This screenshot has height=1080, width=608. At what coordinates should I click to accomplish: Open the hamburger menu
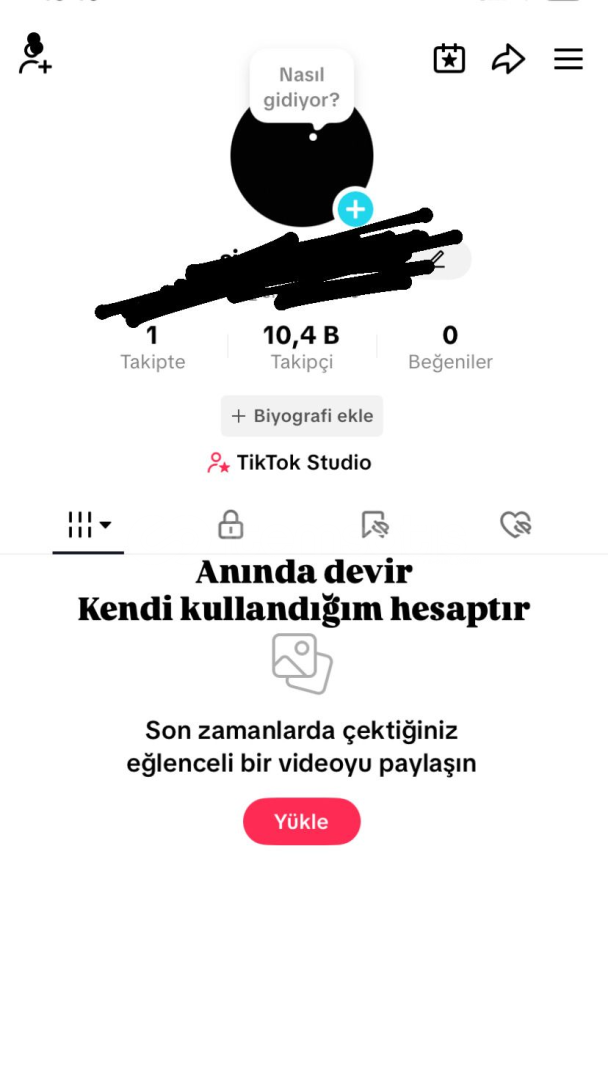click(x=568, y=59)
